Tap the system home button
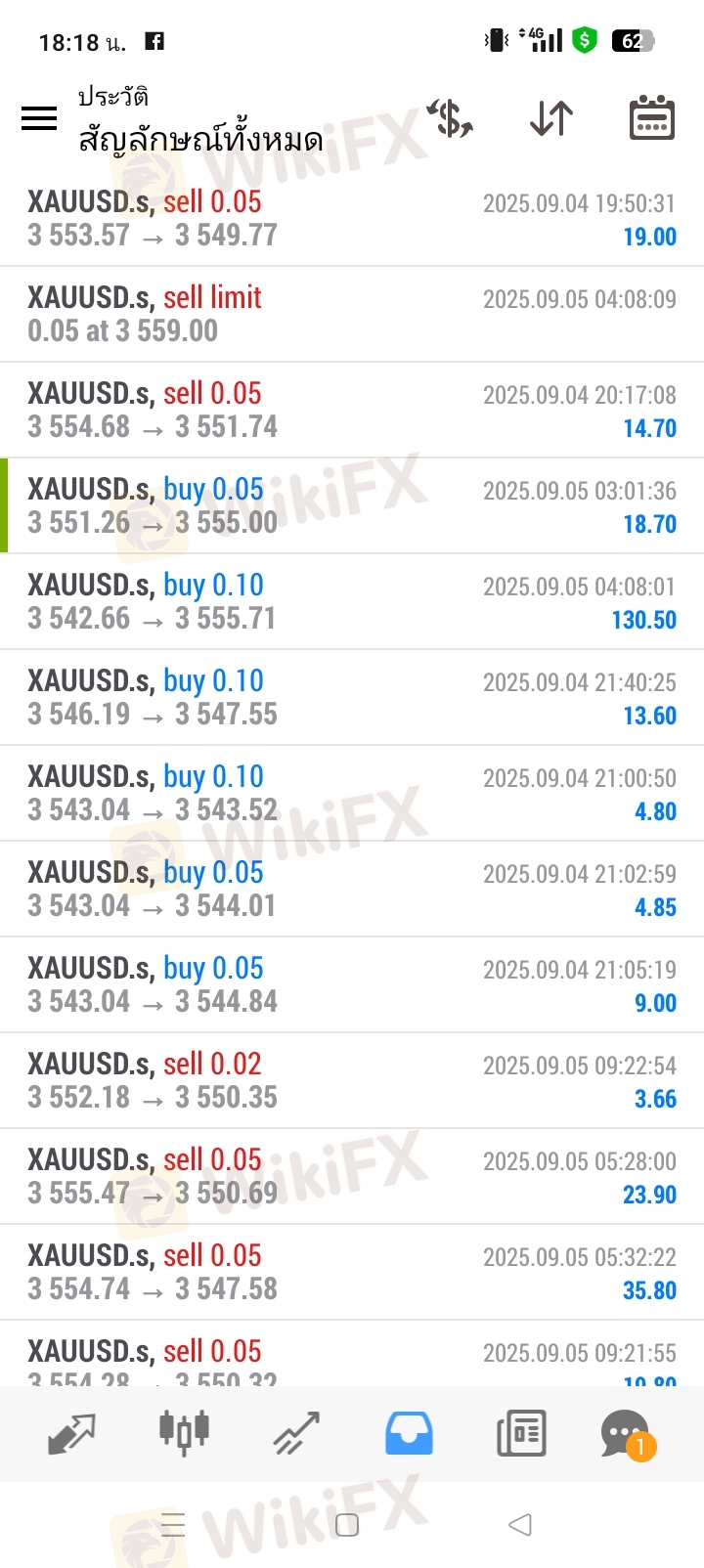This screenshot has height=1568, width=704. pyautogui.click(x=347, y=1525)
